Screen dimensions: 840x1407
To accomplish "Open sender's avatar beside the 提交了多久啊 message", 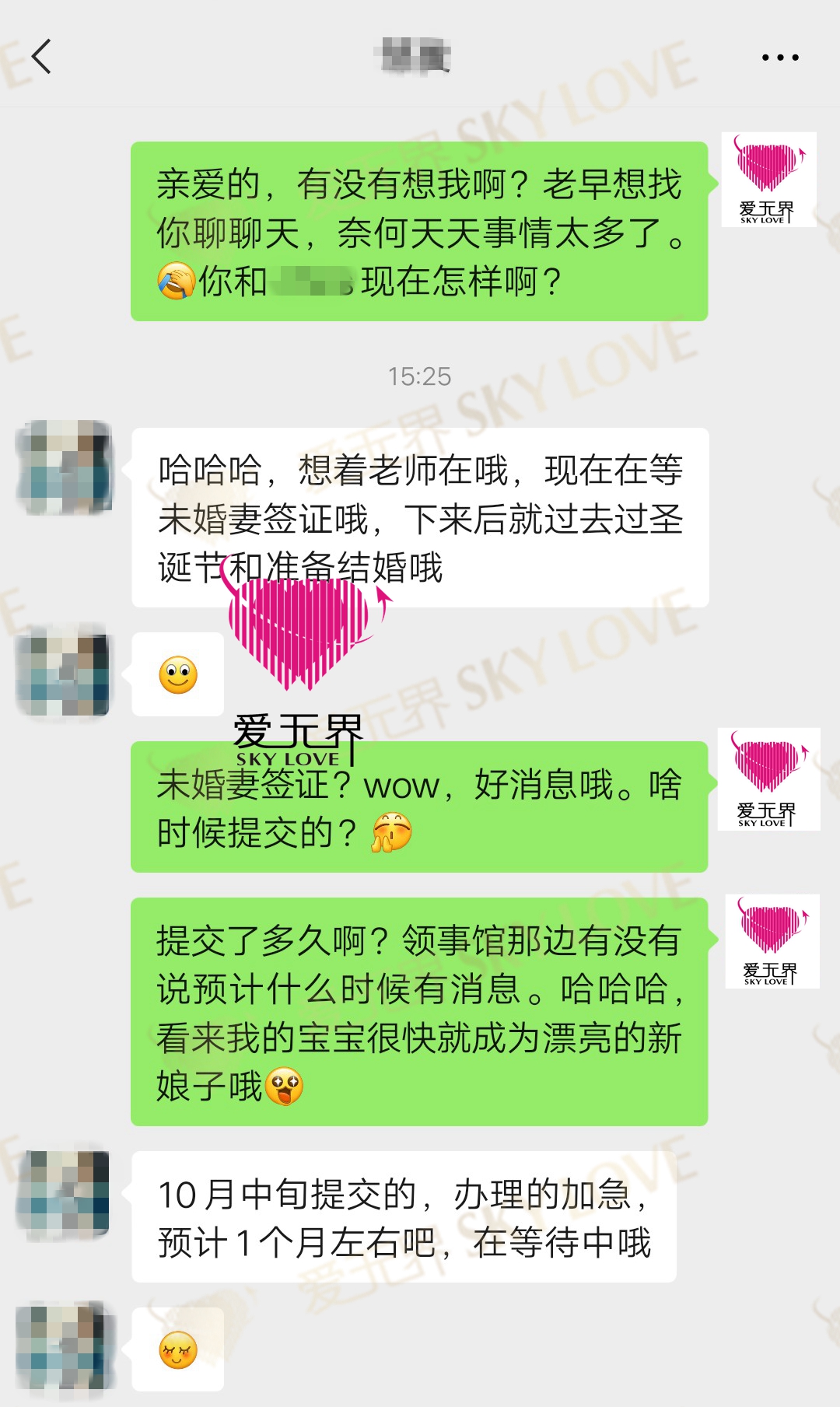I will (x=772, y=941).
